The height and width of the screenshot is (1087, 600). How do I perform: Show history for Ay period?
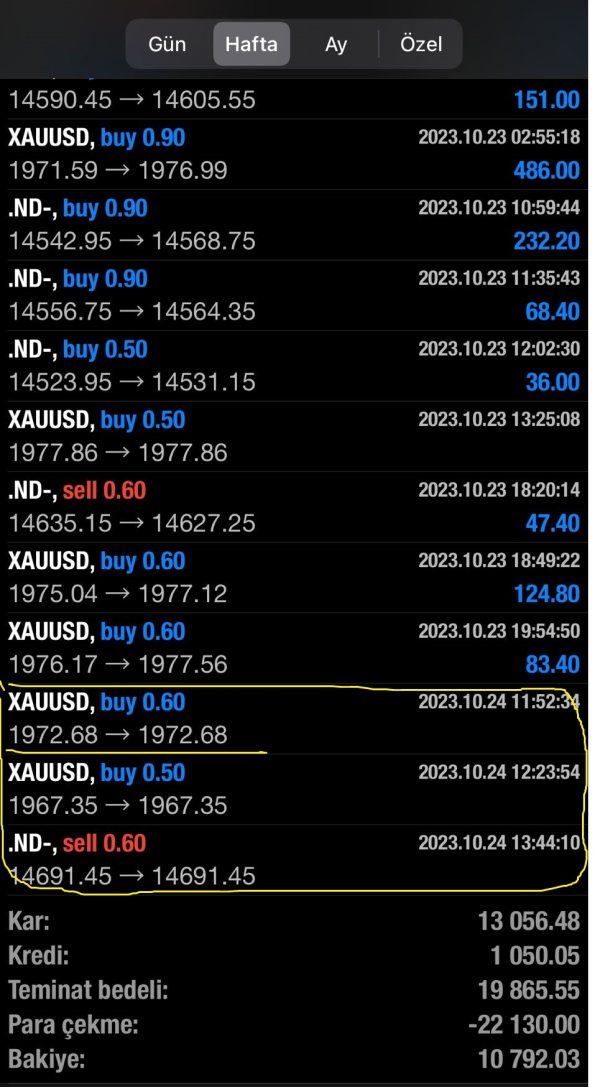[336, 44]
